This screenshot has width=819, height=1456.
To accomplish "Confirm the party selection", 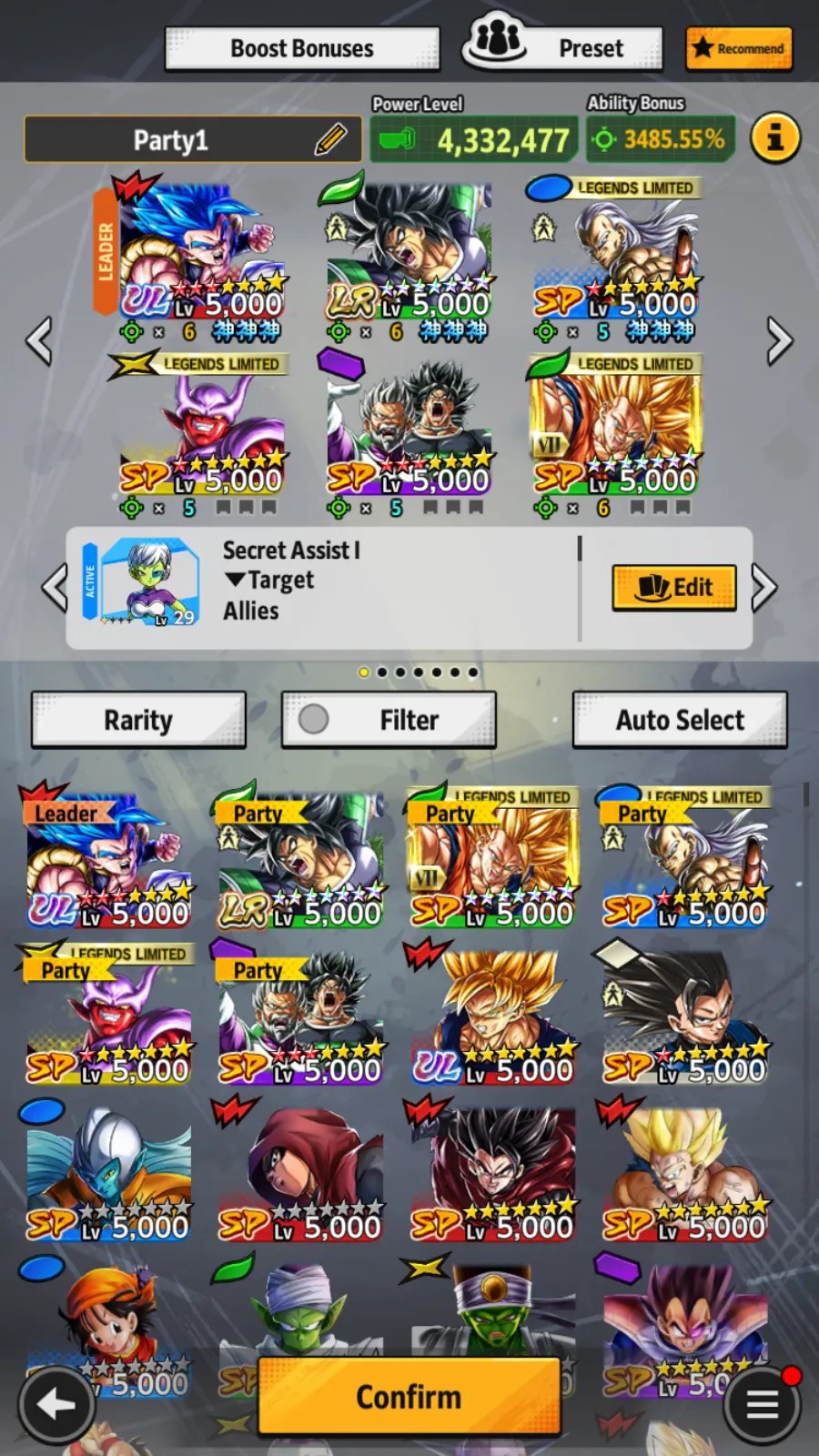I will [409, 1397].
